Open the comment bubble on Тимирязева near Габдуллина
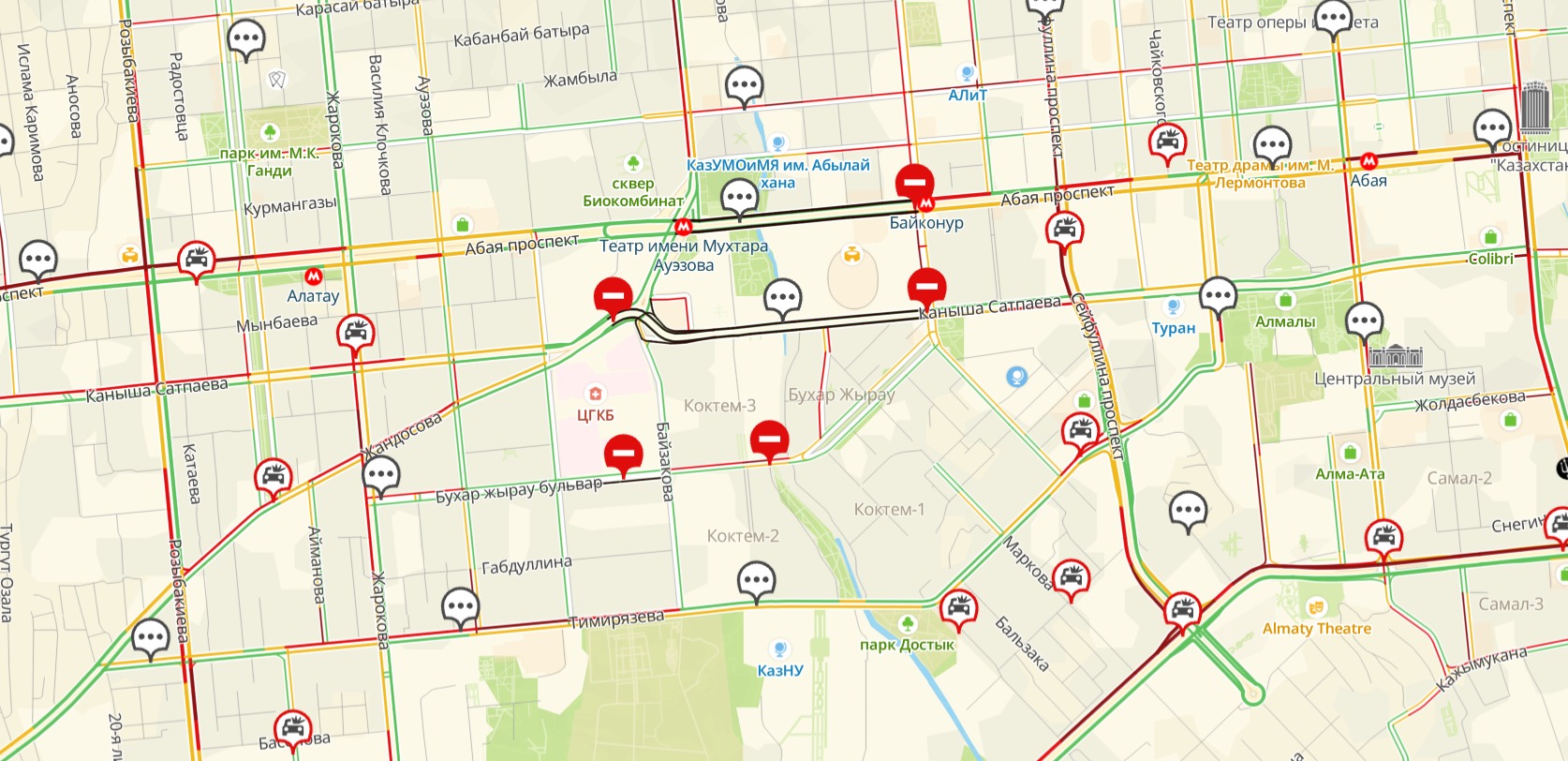Viewport: 1568px width, 761px height. coord(460,607)
